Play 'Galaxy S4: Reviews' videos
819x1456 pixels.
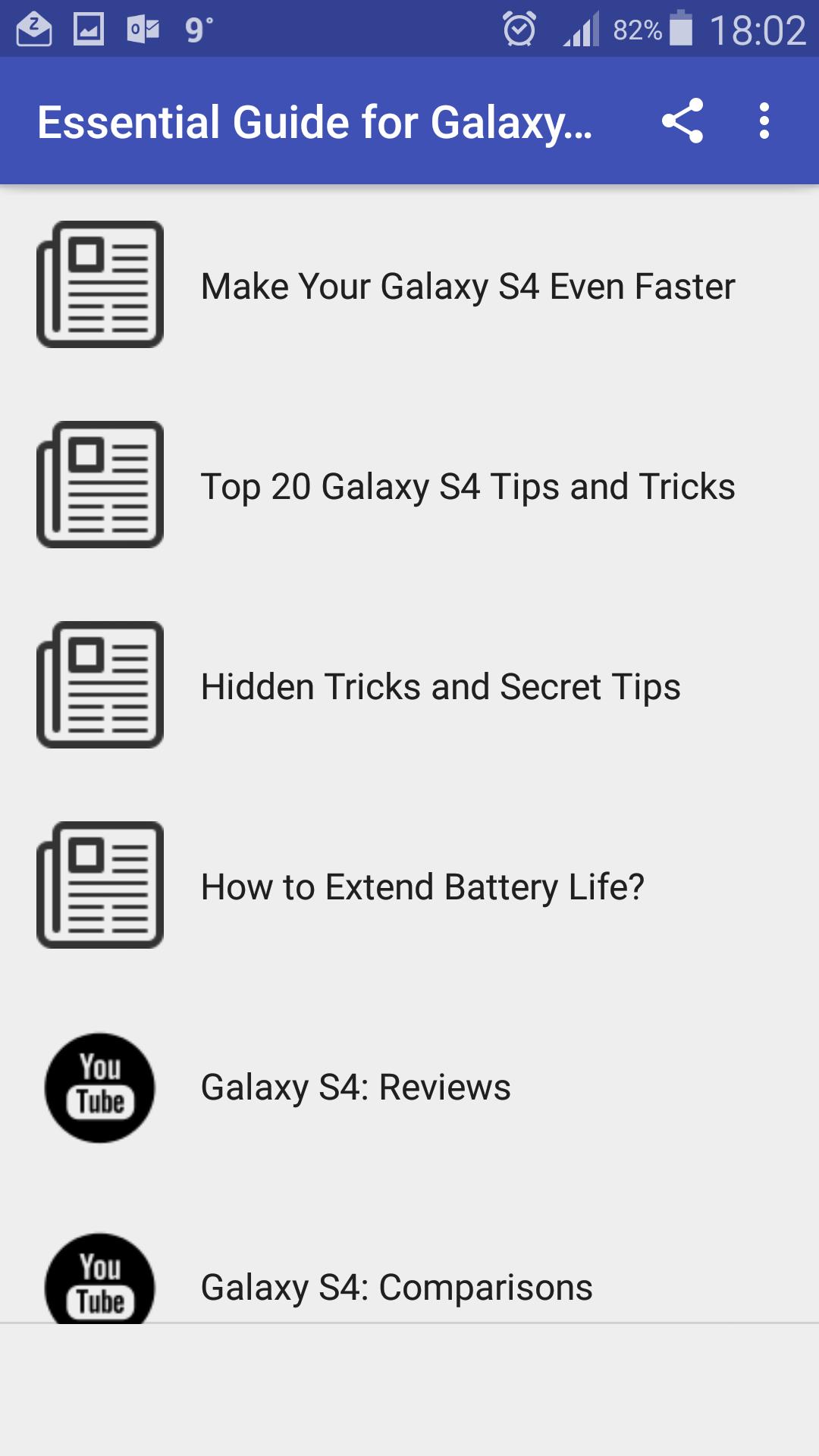click(x=355, y=1086)
